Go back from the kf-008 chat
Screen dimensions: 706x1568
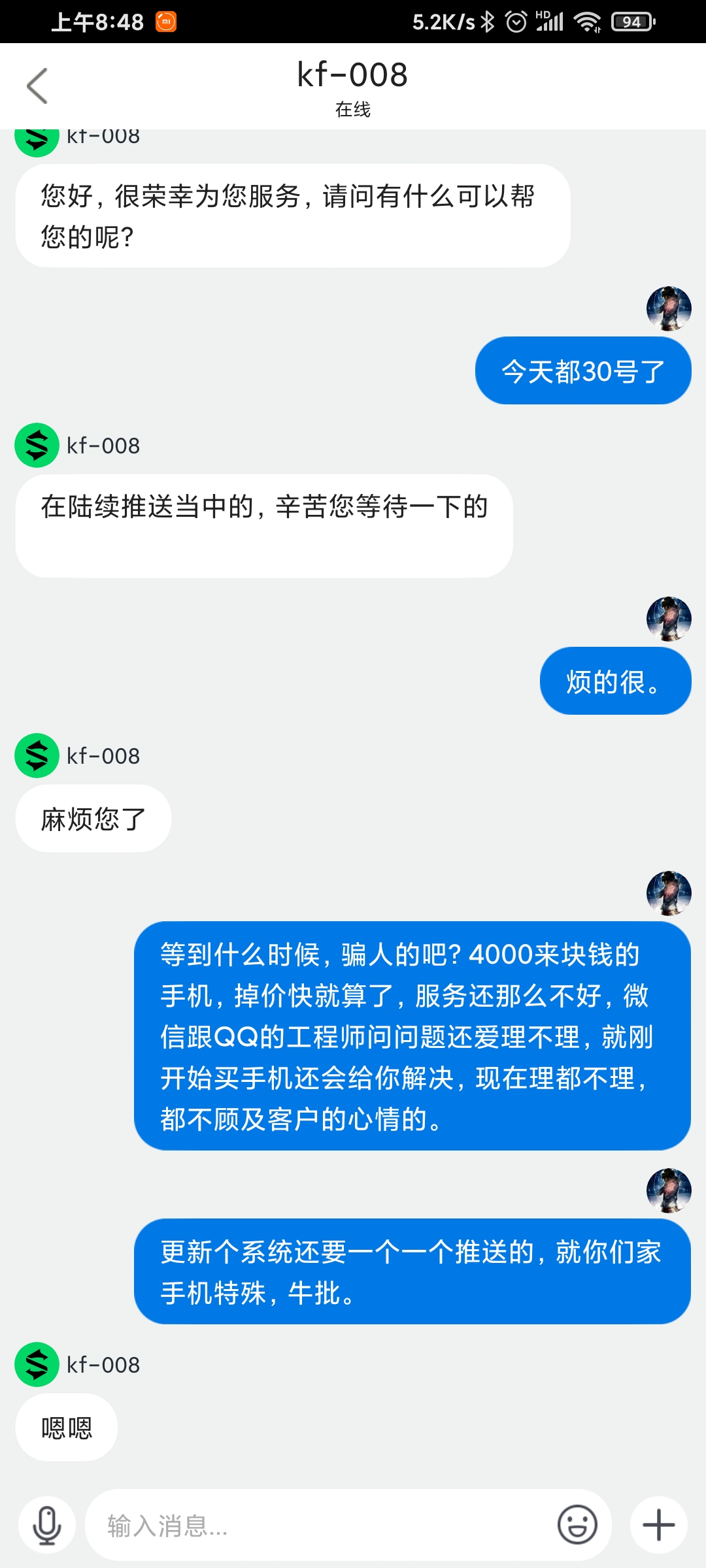tap(37, 86)
